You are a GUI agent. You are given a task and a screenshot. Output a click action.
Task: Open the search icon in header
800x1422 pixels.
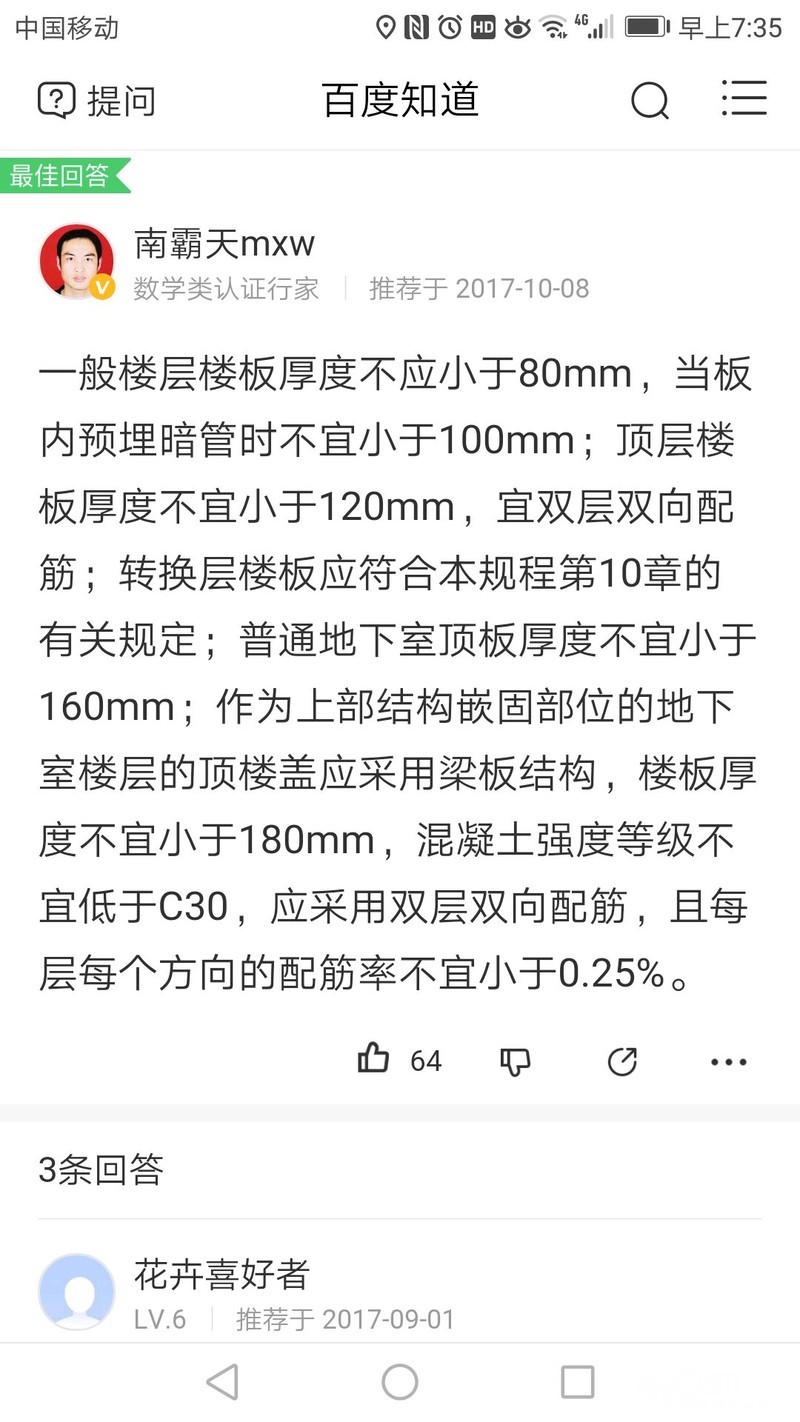coord(649,100)
